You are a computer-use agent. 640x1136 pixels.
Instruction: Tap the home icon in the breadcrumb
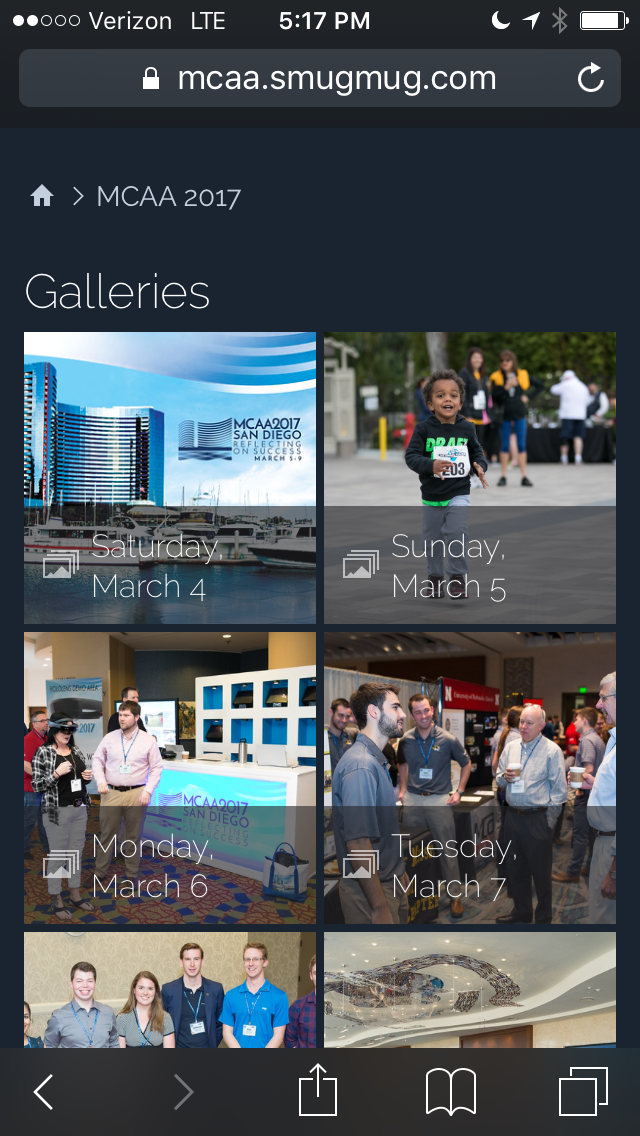click(42, 196)
